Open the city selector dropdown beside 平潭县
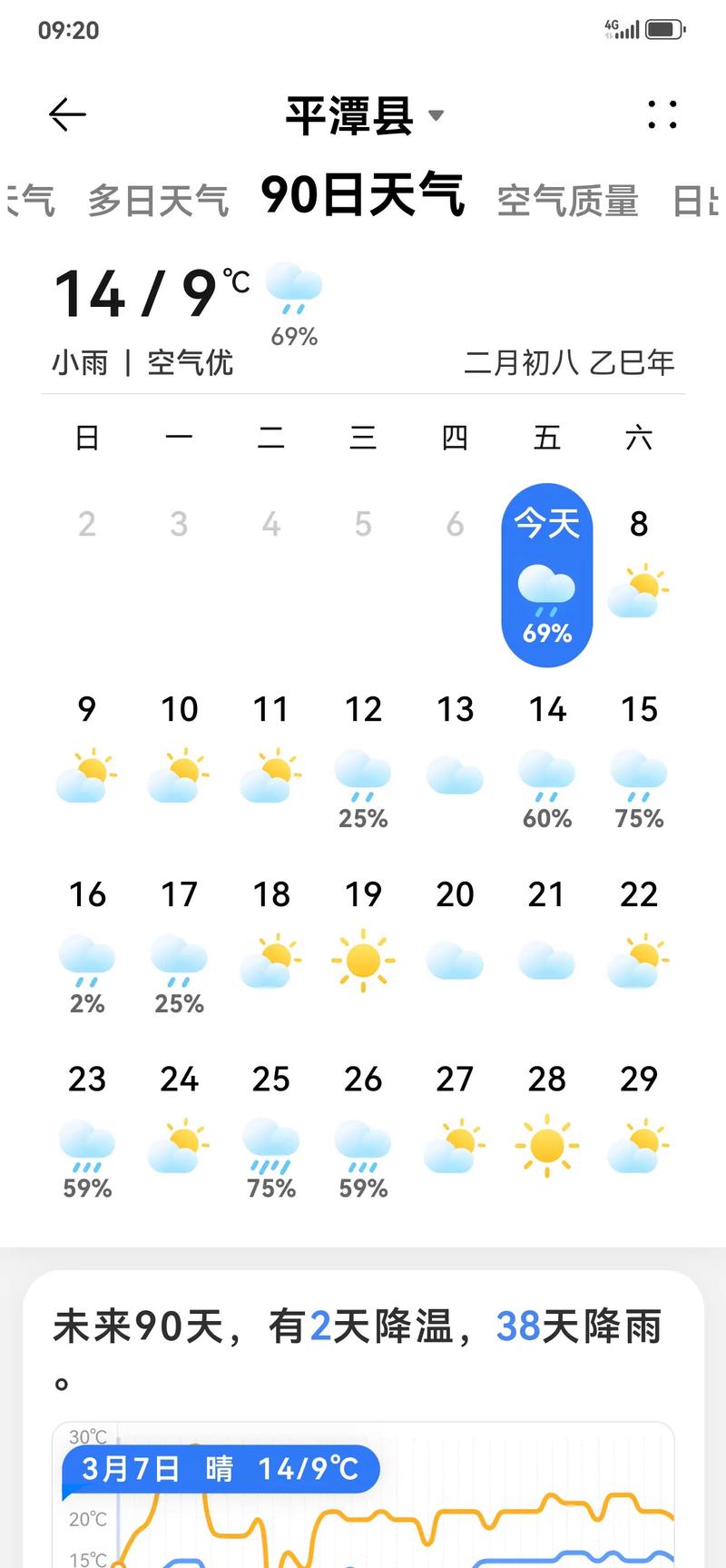Image resolution: width=726 pixels, height=1568 pixels. [437, 116]
